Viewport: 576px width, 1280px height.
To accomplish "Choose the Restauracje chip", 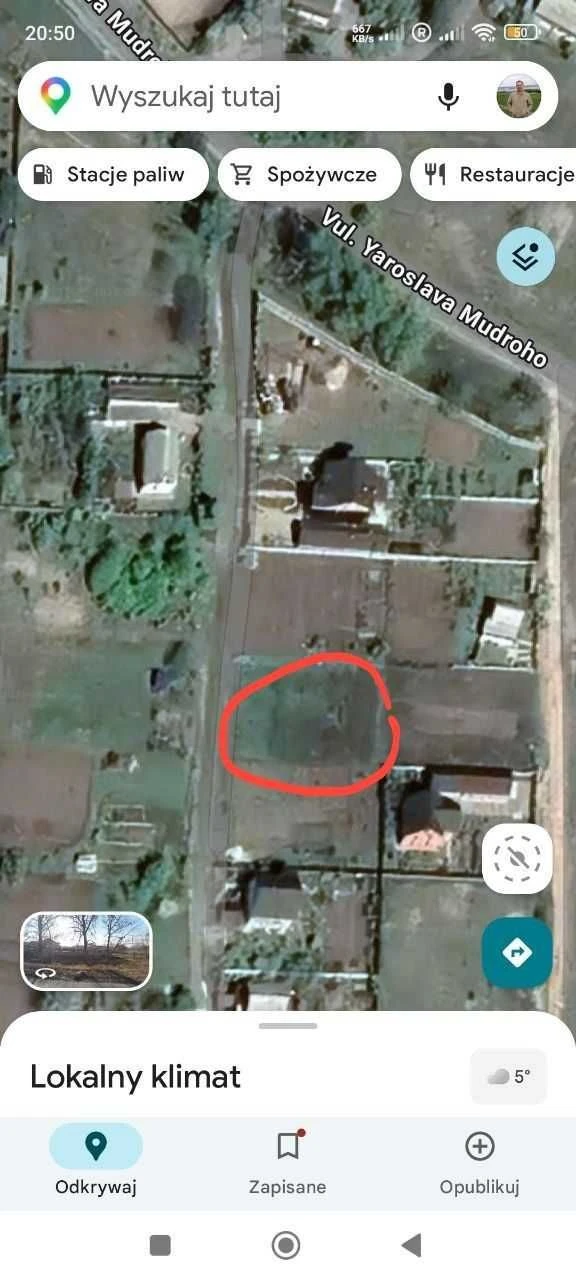I will tap(494, 175).
